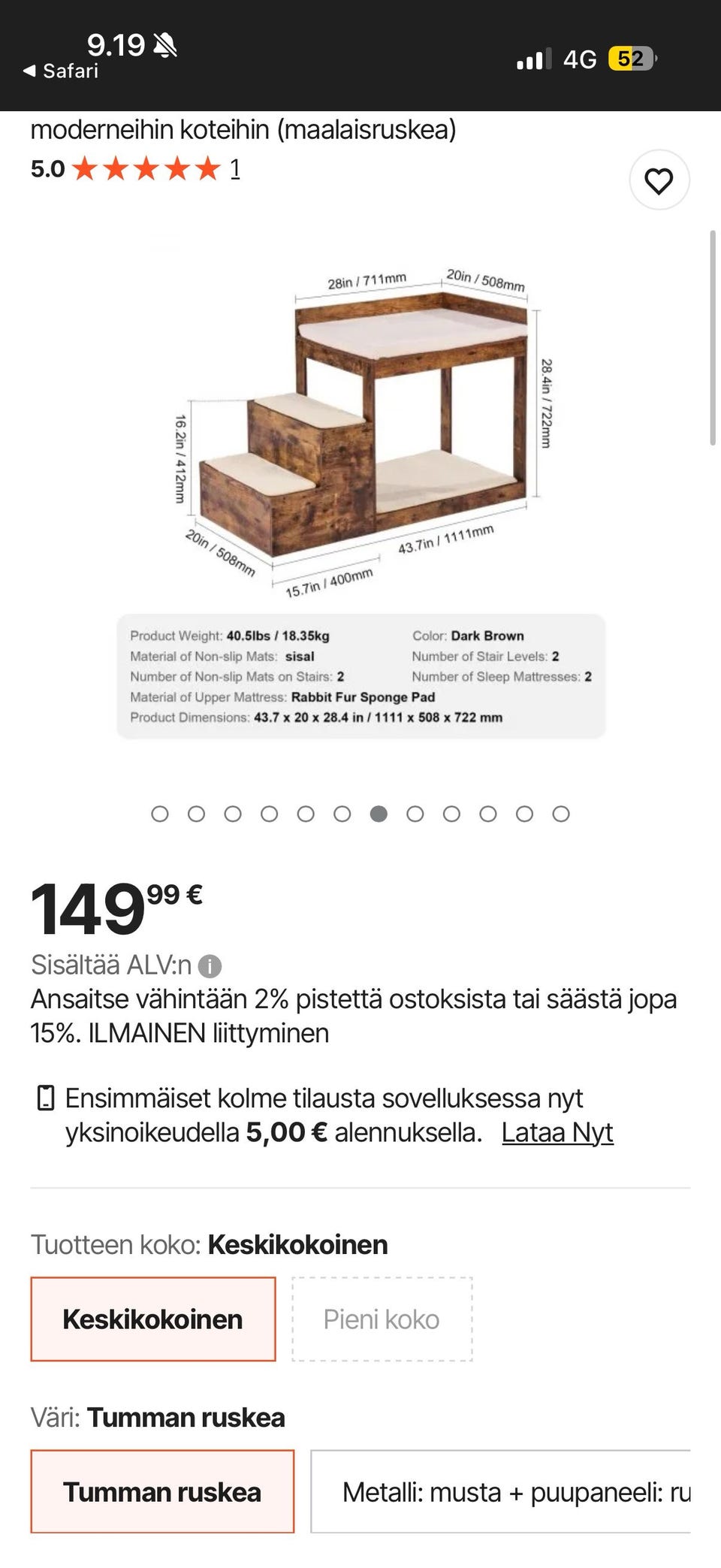The width and height of the screenshot is (721, 1568).
Task: Tap the info icon next to Sisältää ALV:n
Action: 210,965
